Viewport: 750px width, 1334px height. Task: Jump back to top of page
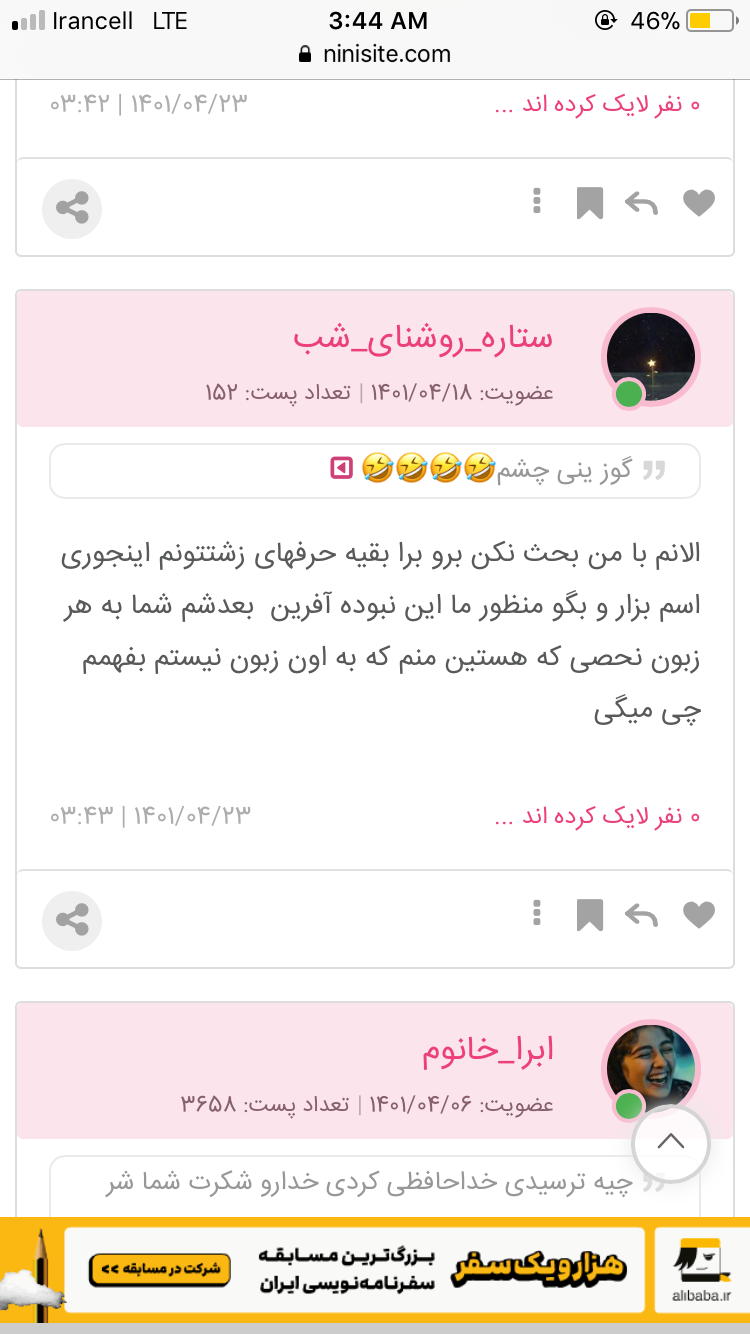pos(670,1142)
